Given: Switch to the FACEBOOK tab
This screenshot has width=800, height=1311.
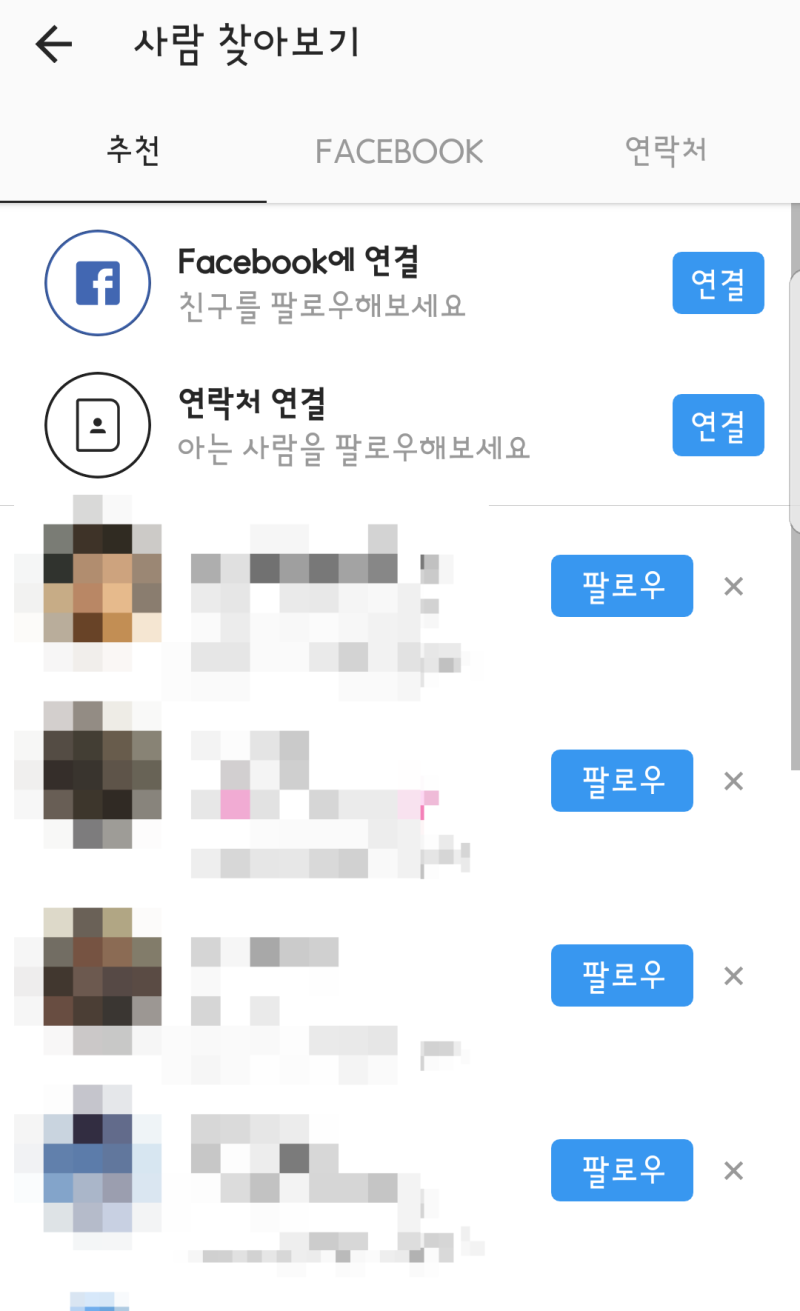Looking at the screenshot, I should click(x=399, y=151).
